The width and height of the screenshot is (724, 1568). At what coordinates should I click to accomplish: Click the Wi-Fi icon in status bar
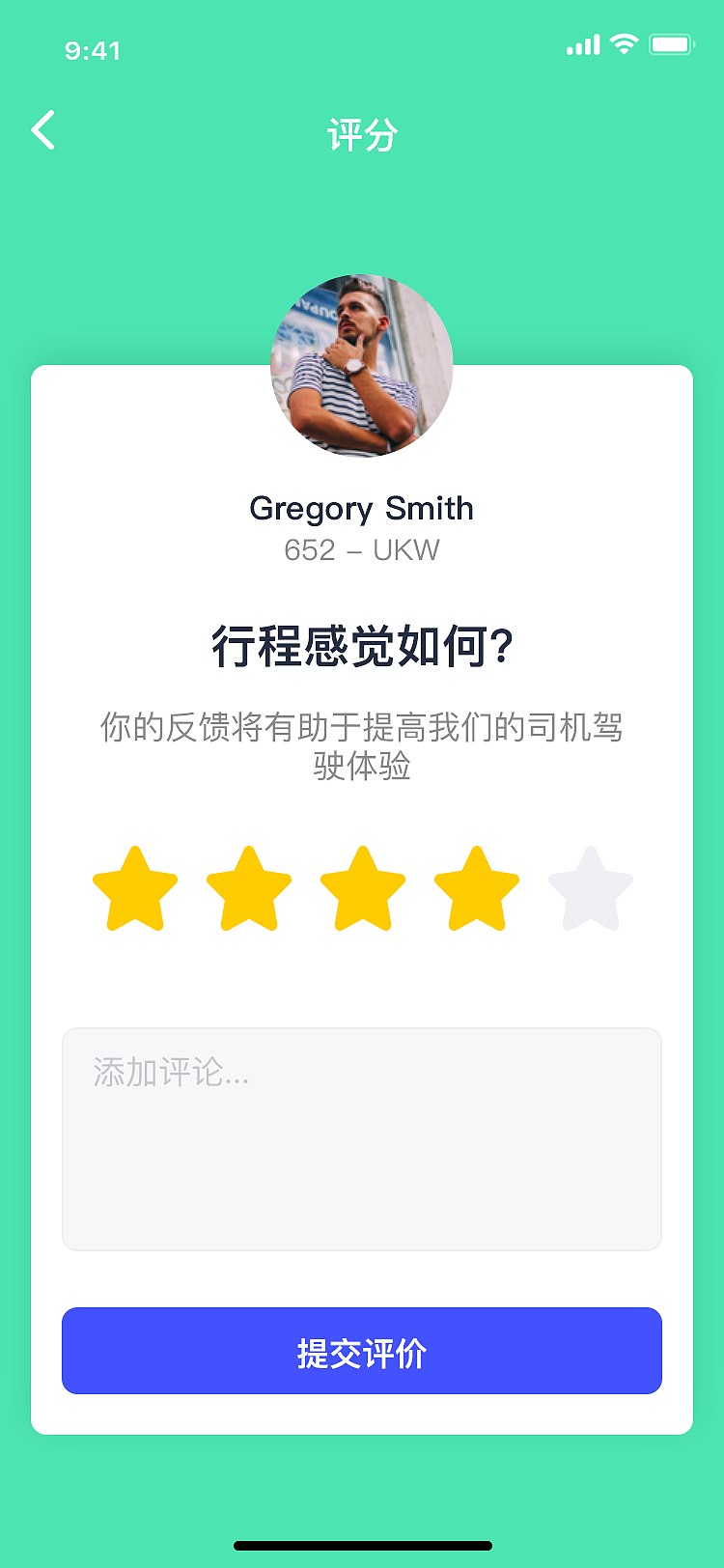click(x=623, y=43)
